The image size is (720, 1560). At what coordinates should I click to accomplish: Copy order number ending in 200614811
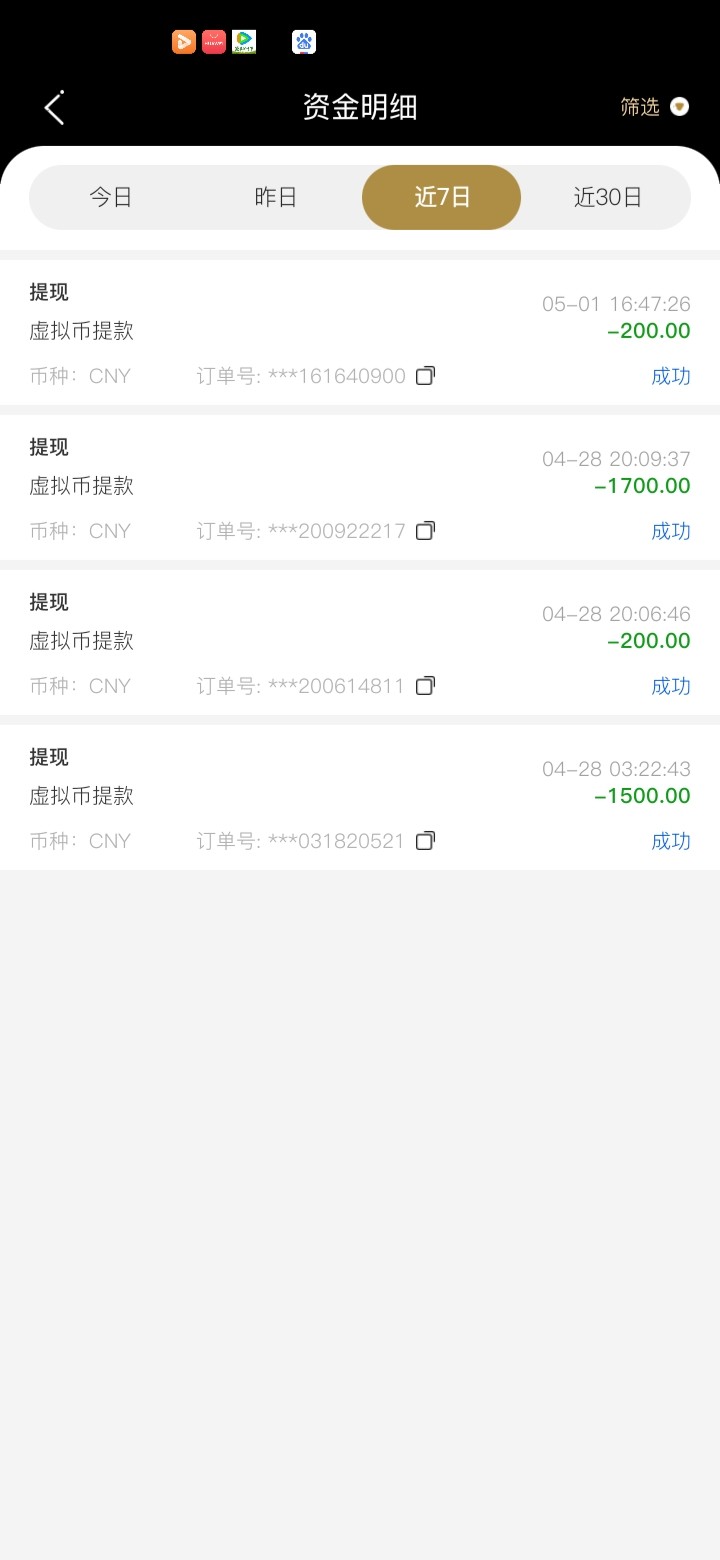click(425, 686)
